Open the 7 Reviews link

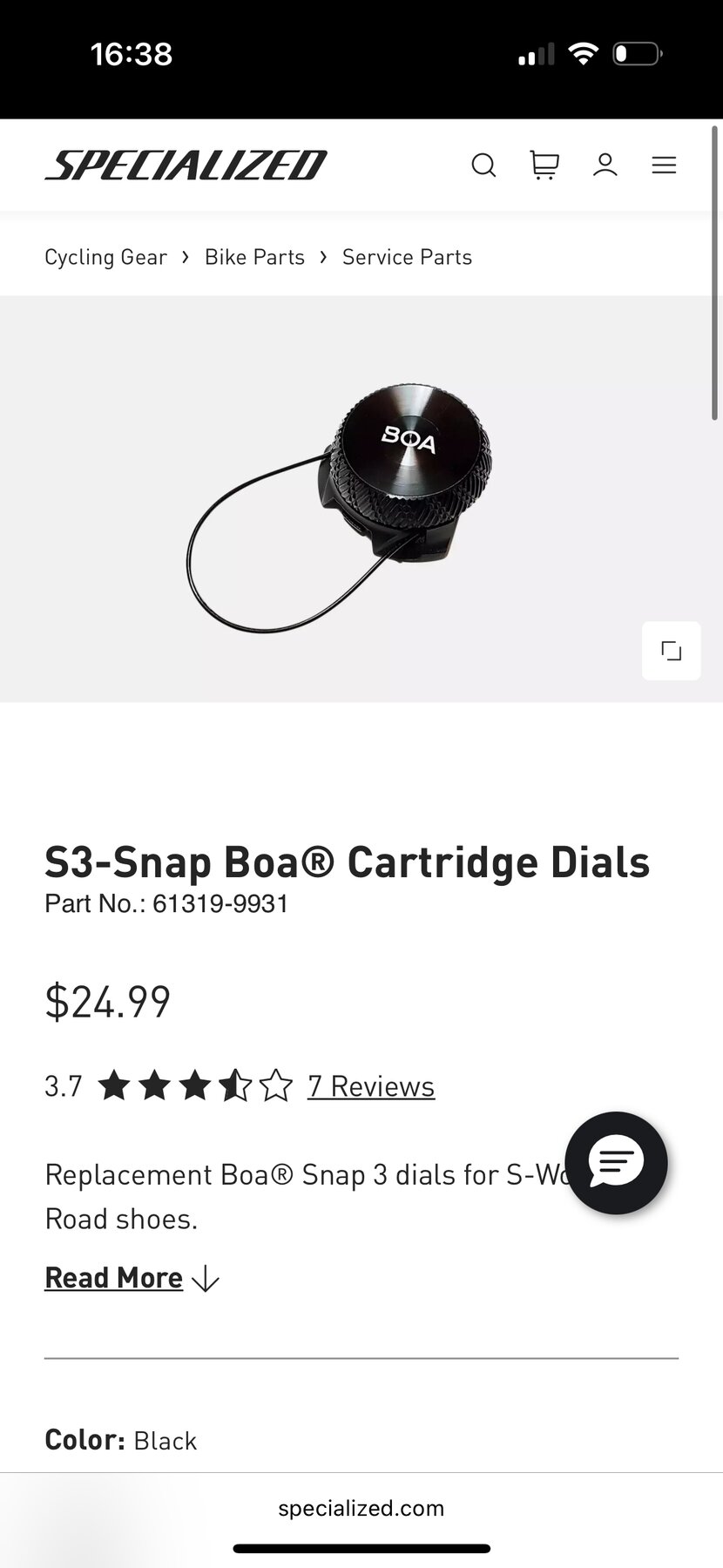[371, 1086]
